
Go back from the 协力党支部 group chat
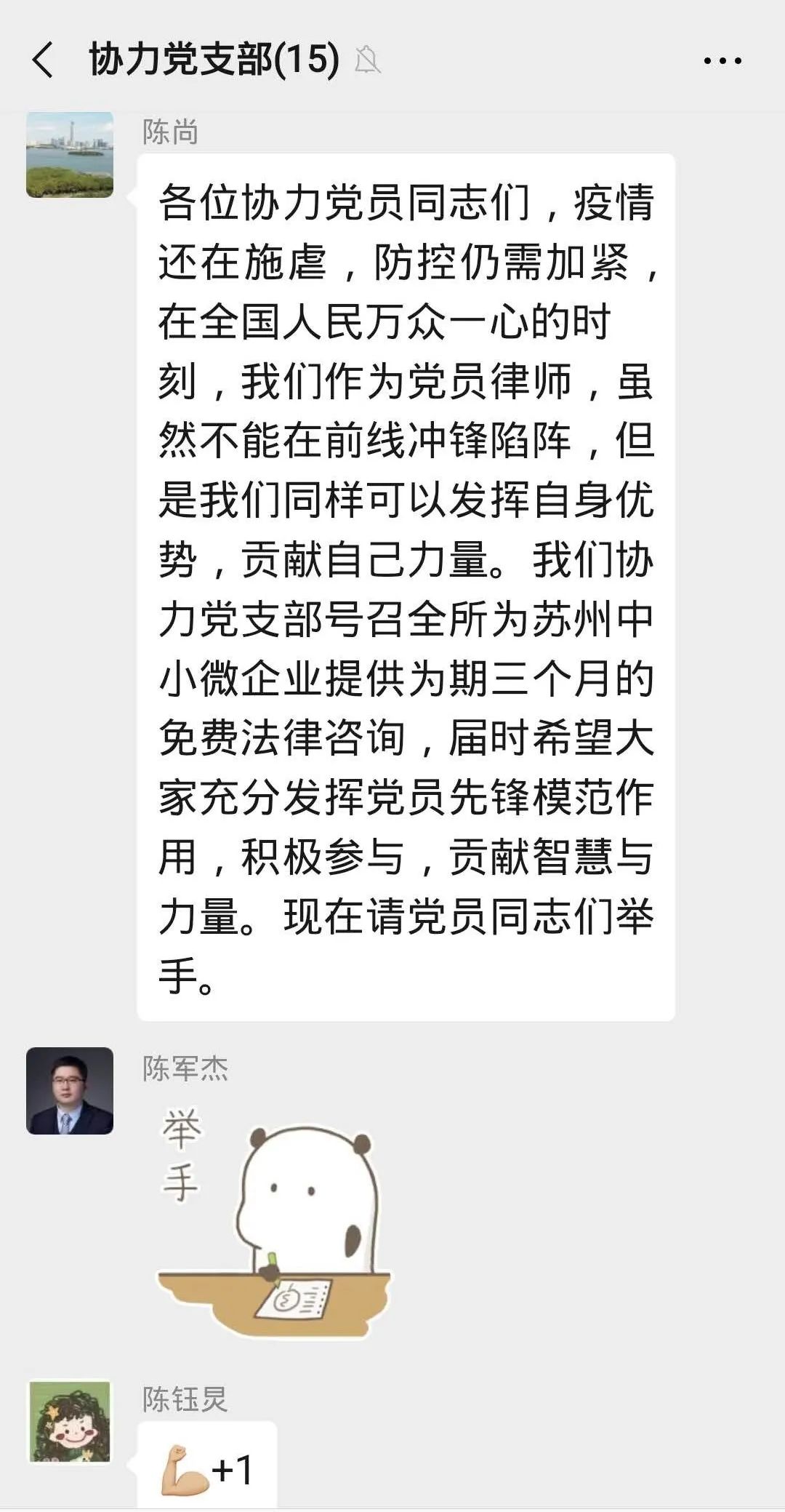pyautogui.click(x=43, y=60)
